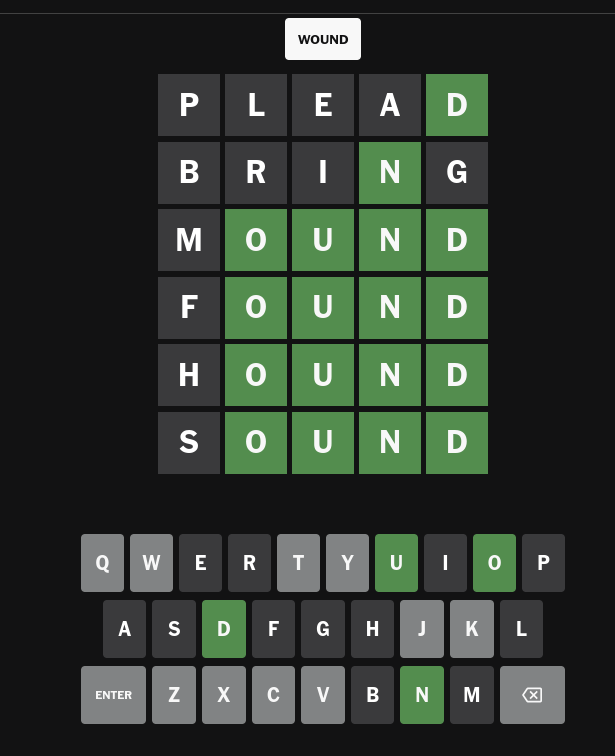
Task: Tap the P key
Action: click(543, 563)
